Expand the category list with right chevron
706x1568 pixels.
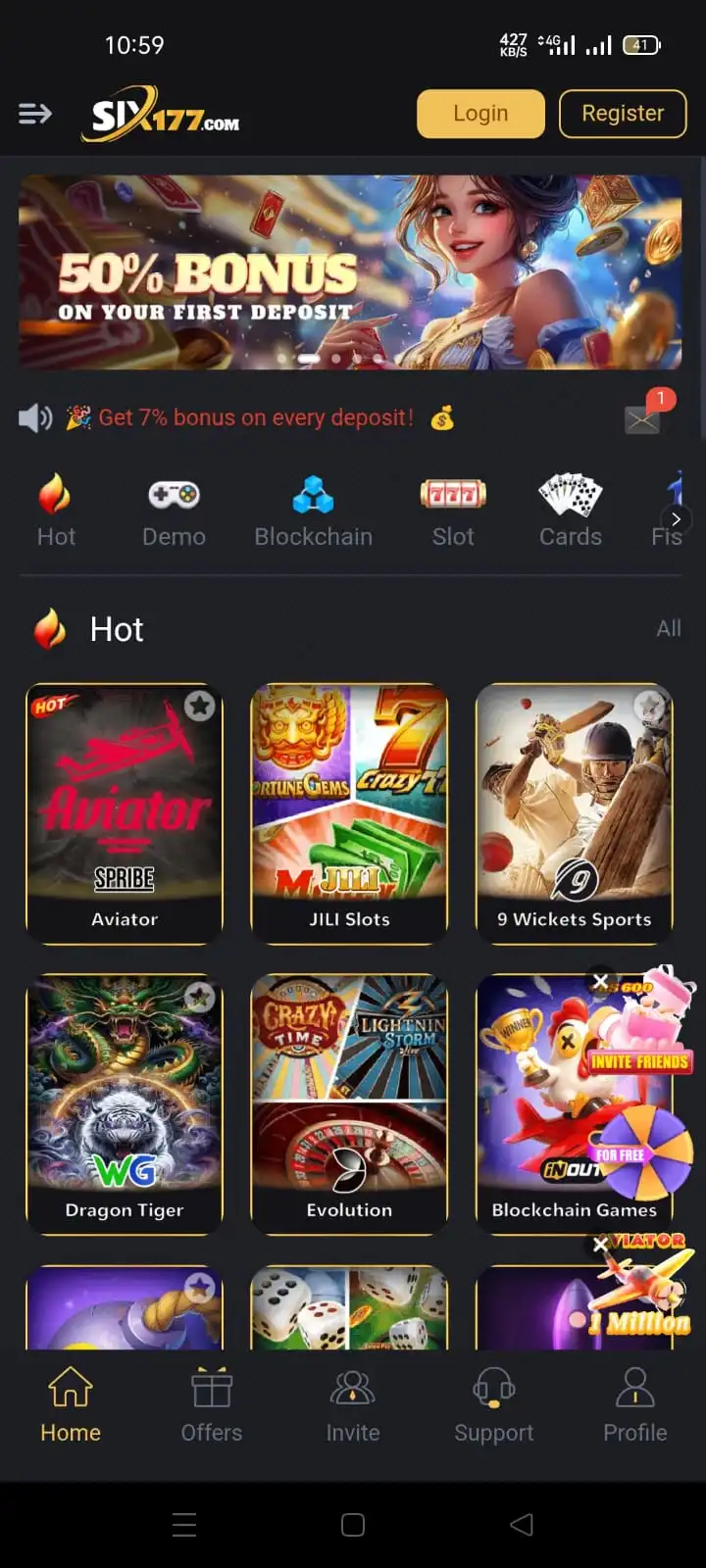[676, 518]
